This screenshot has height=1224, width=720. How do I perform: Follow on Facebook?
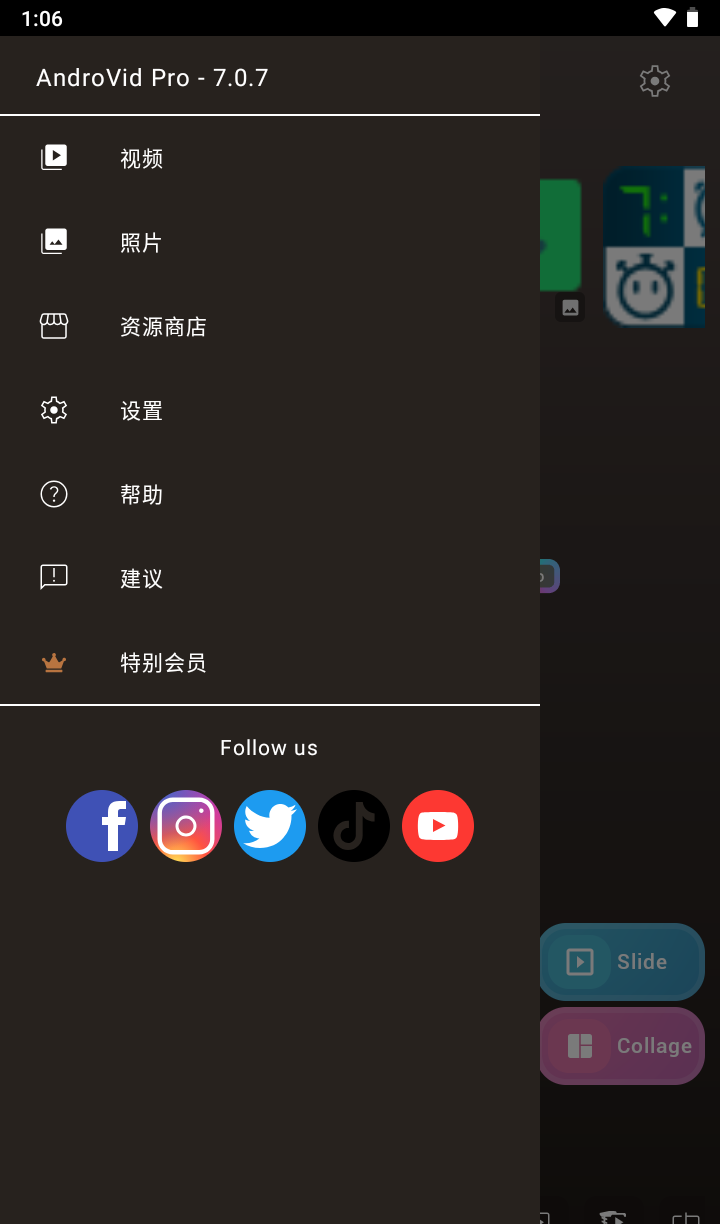pyautogui.click(x=102, y=826)
